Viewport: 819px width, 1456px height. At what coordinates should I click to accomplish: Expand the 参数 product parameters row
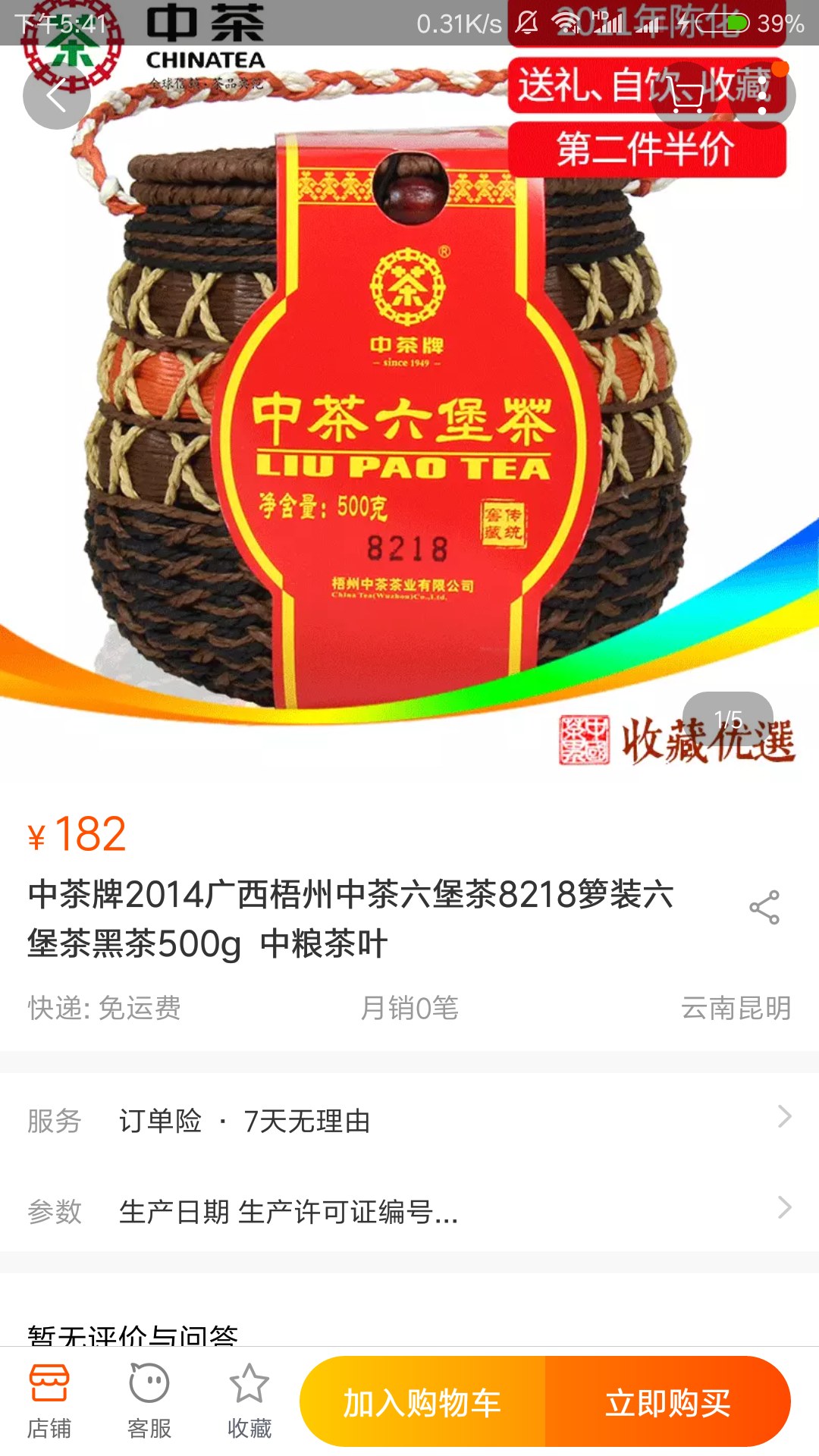409,1211
